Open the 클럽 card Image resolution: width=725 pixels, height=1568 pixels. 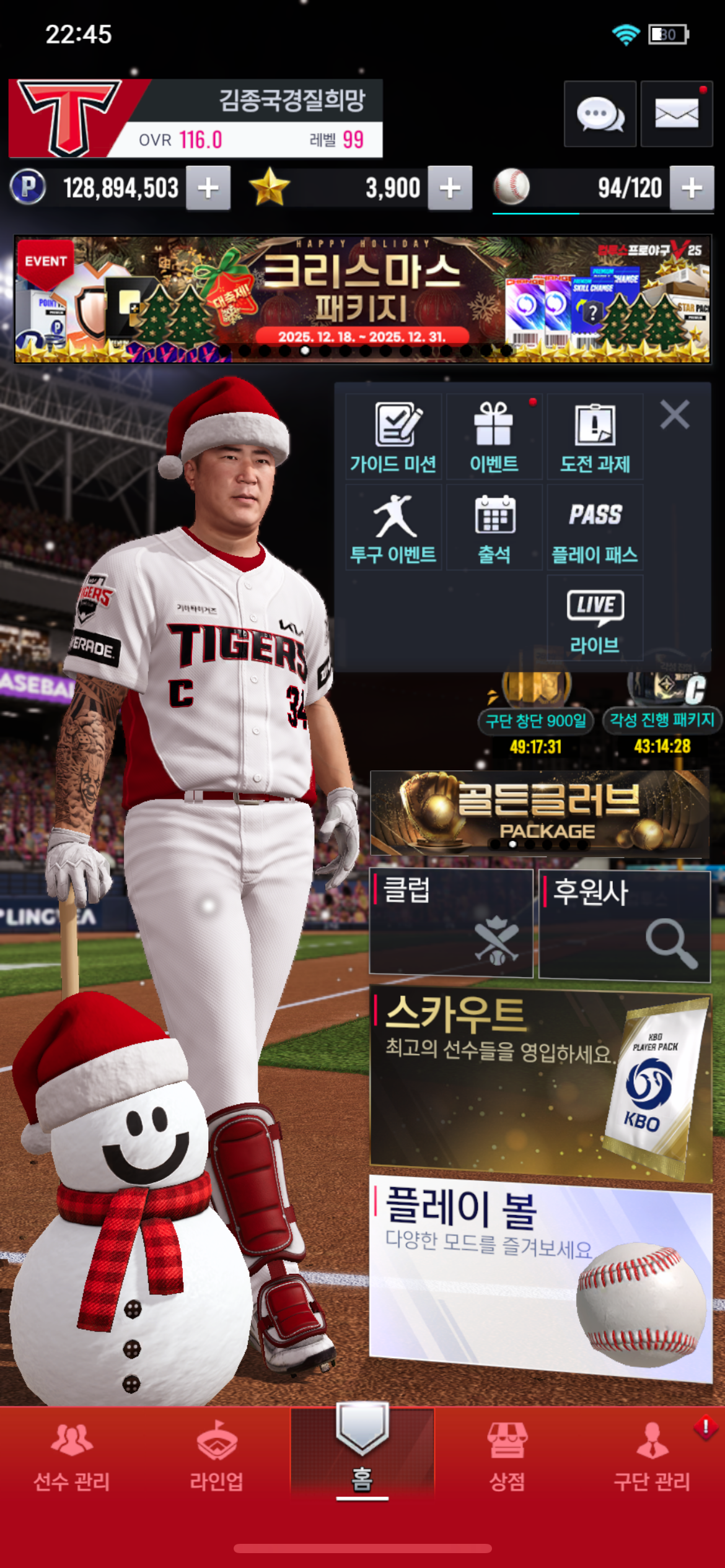[x=451, y=922]
